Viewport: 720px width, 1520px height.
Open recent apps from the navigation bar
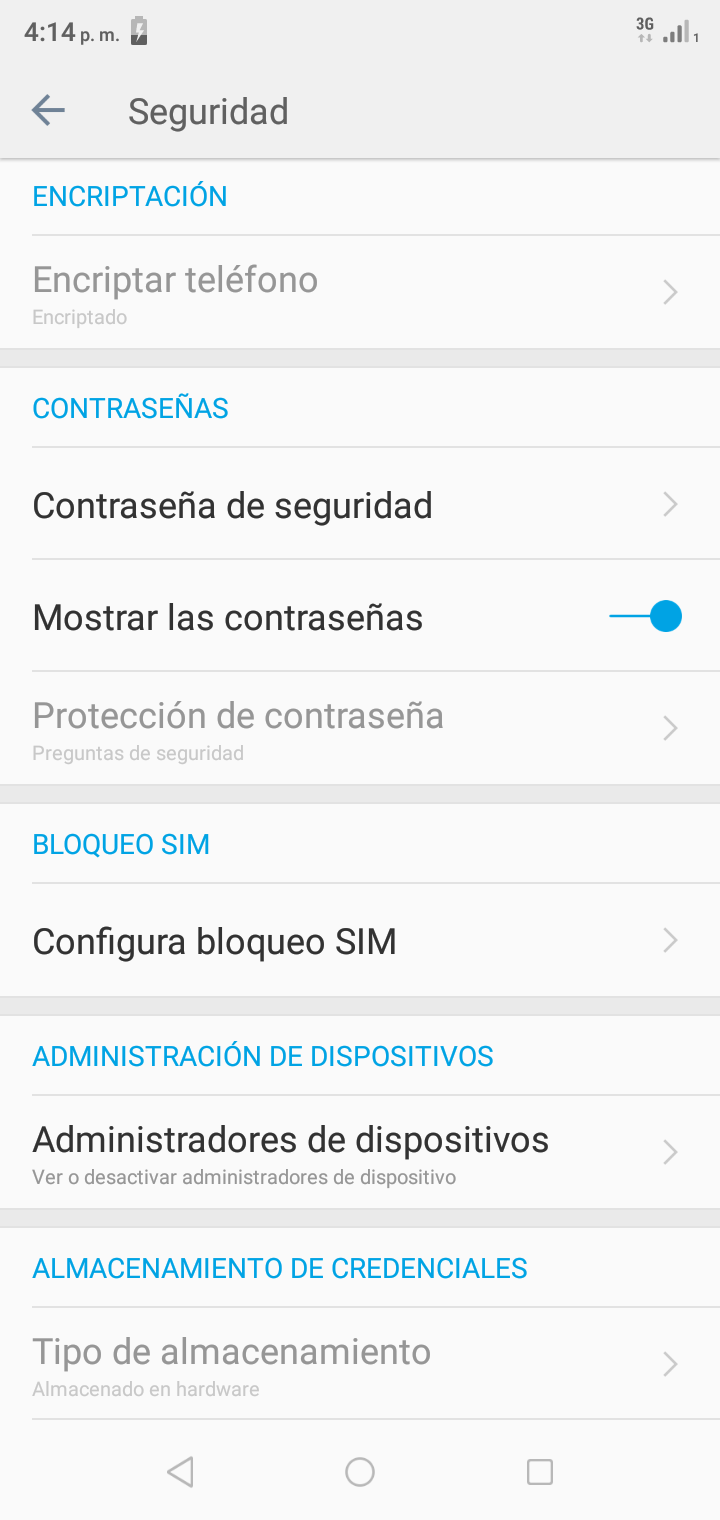540,1472
